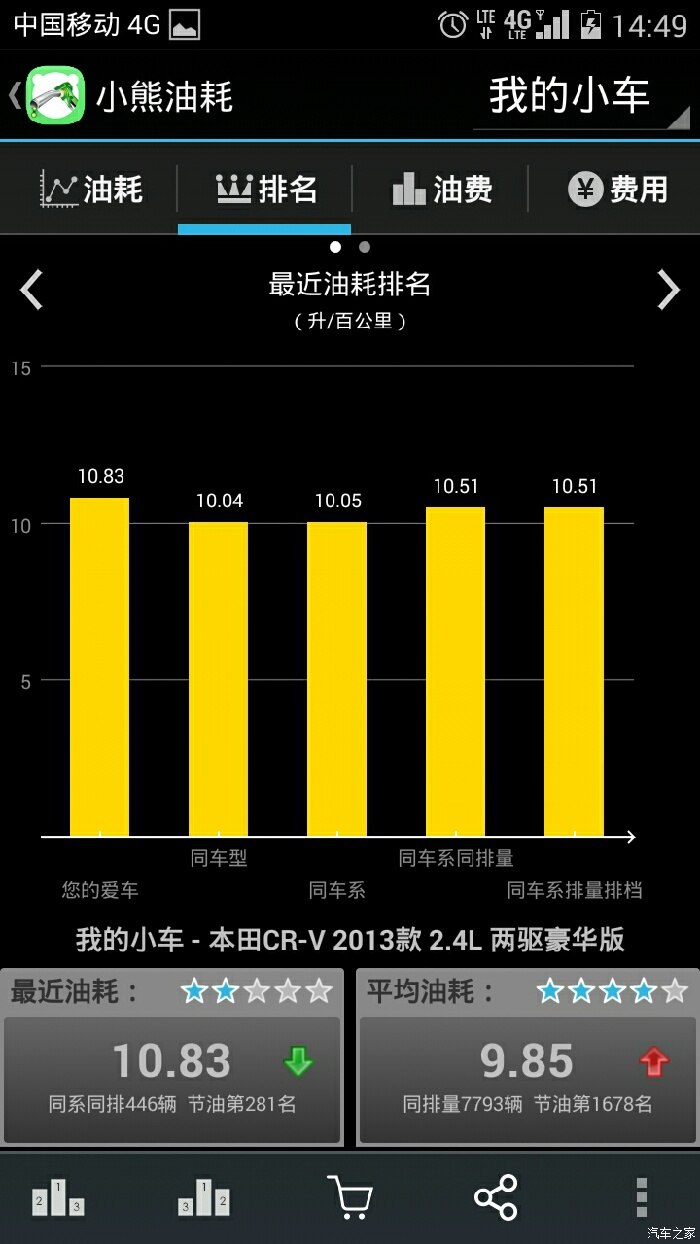Tap the first podium ranking icon
This screenshot has width=700, height=1244.
(x=58, y=1197)
